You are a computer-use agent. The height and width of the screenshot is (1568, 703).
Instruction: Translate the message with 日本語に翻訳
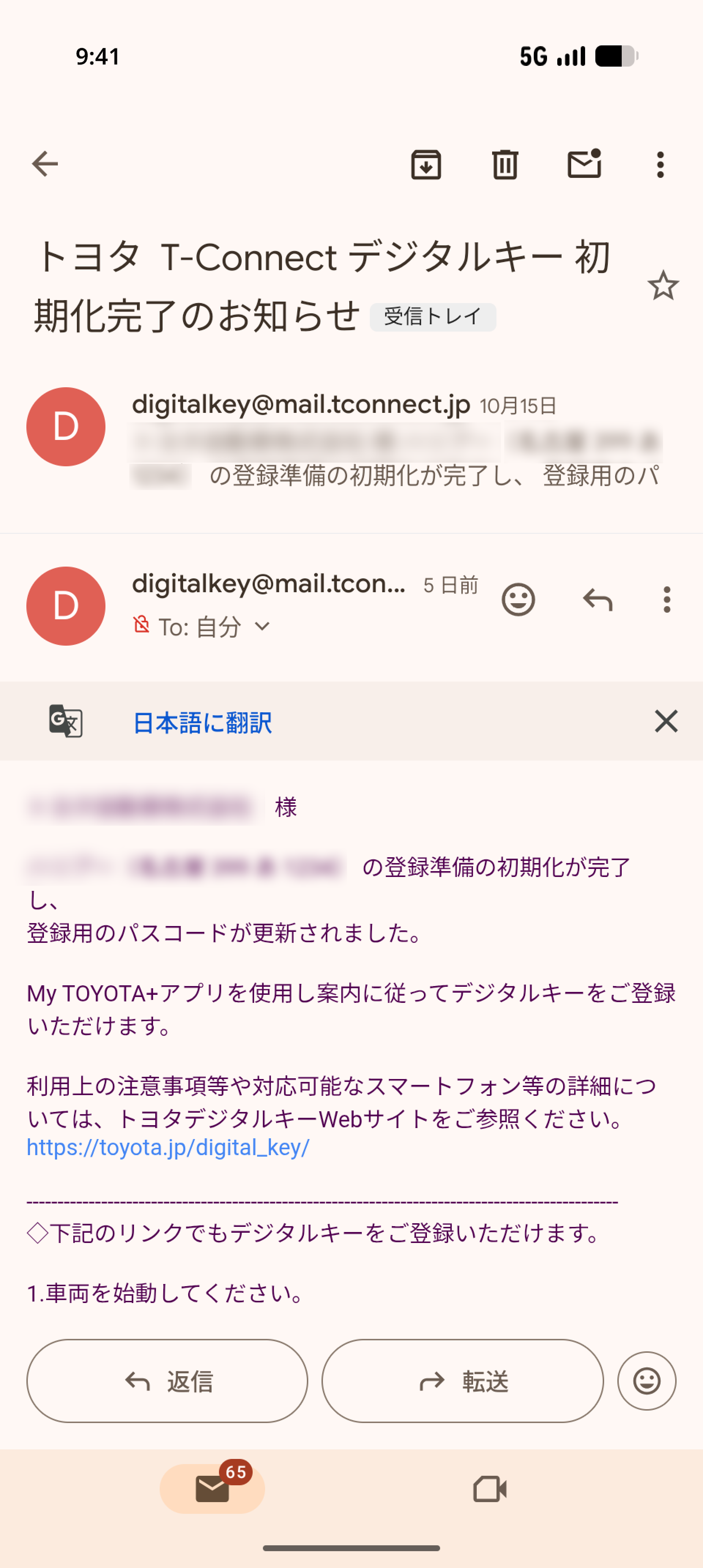click(x=202, y=723)
